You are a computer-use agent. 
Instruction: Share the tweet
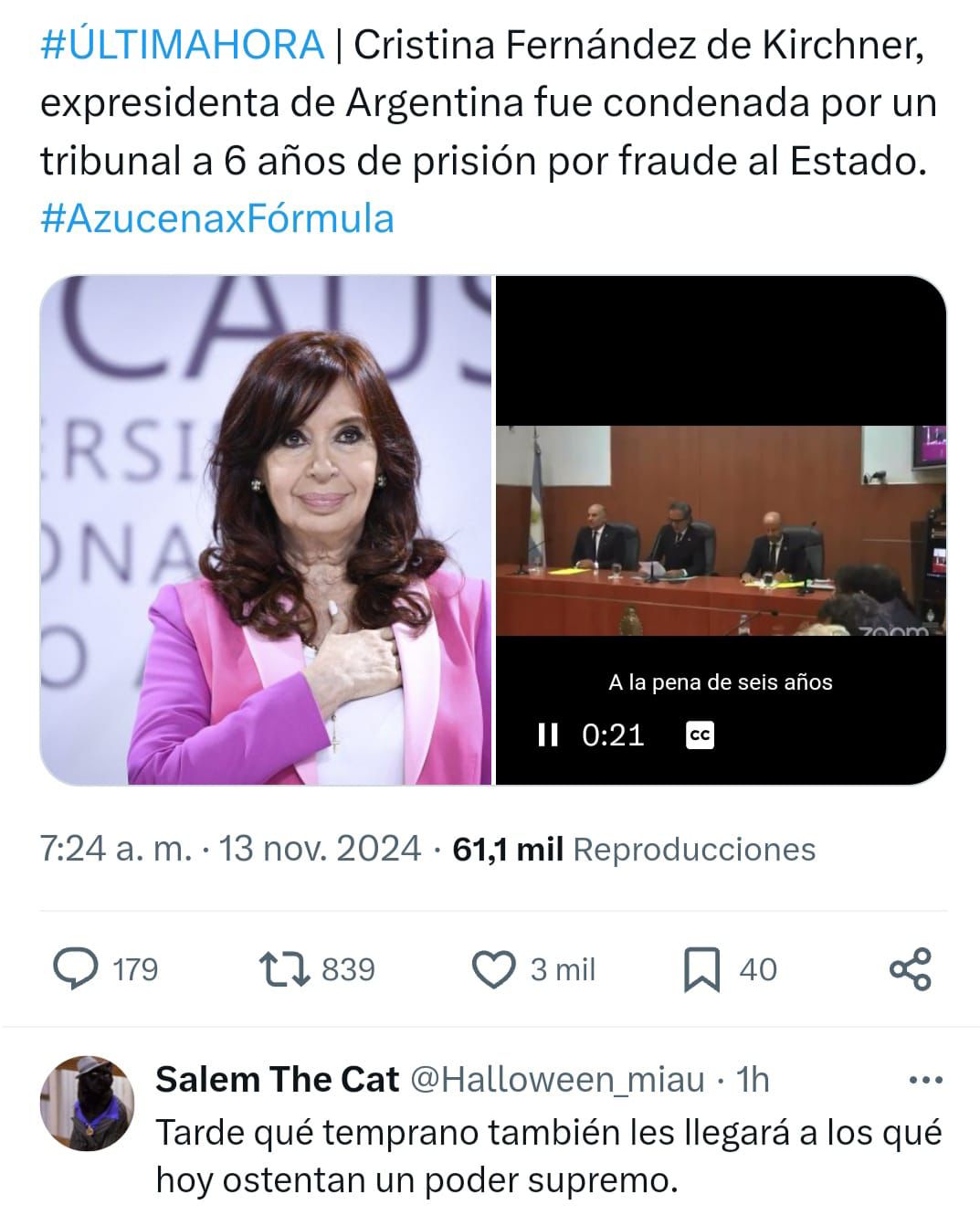pyautogui.click(x=910, y=969)
